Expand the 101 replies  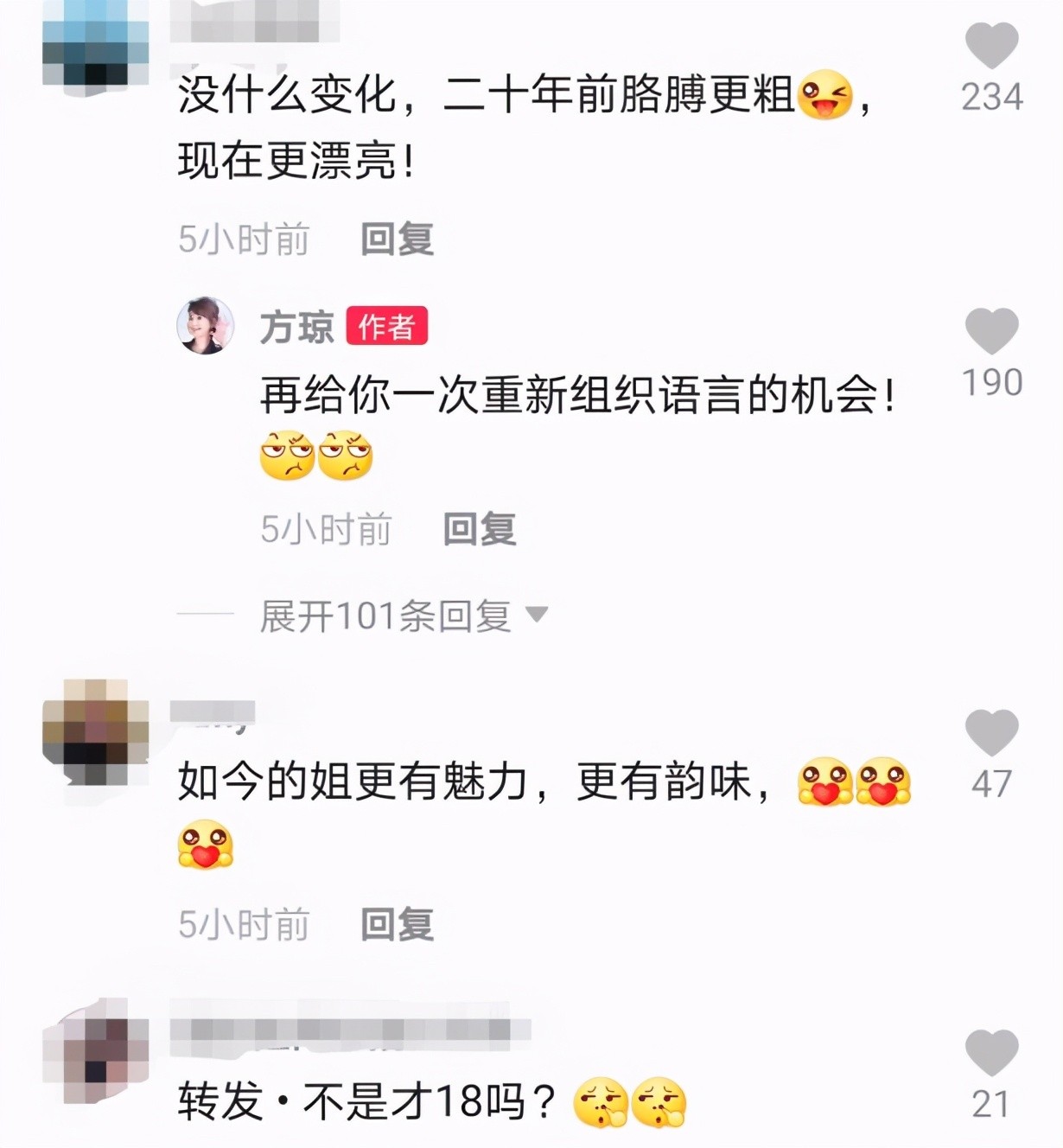coord(403,616)
